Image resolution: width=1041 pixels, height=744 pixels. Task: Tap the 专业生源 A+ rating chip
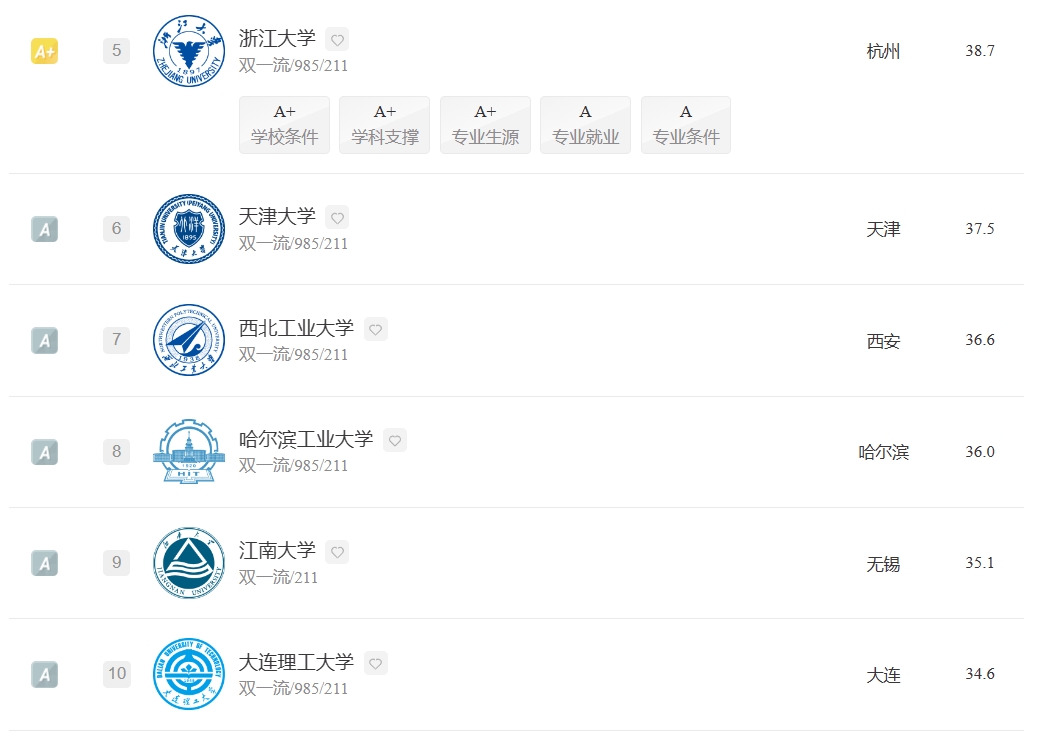tap(485, 125)
